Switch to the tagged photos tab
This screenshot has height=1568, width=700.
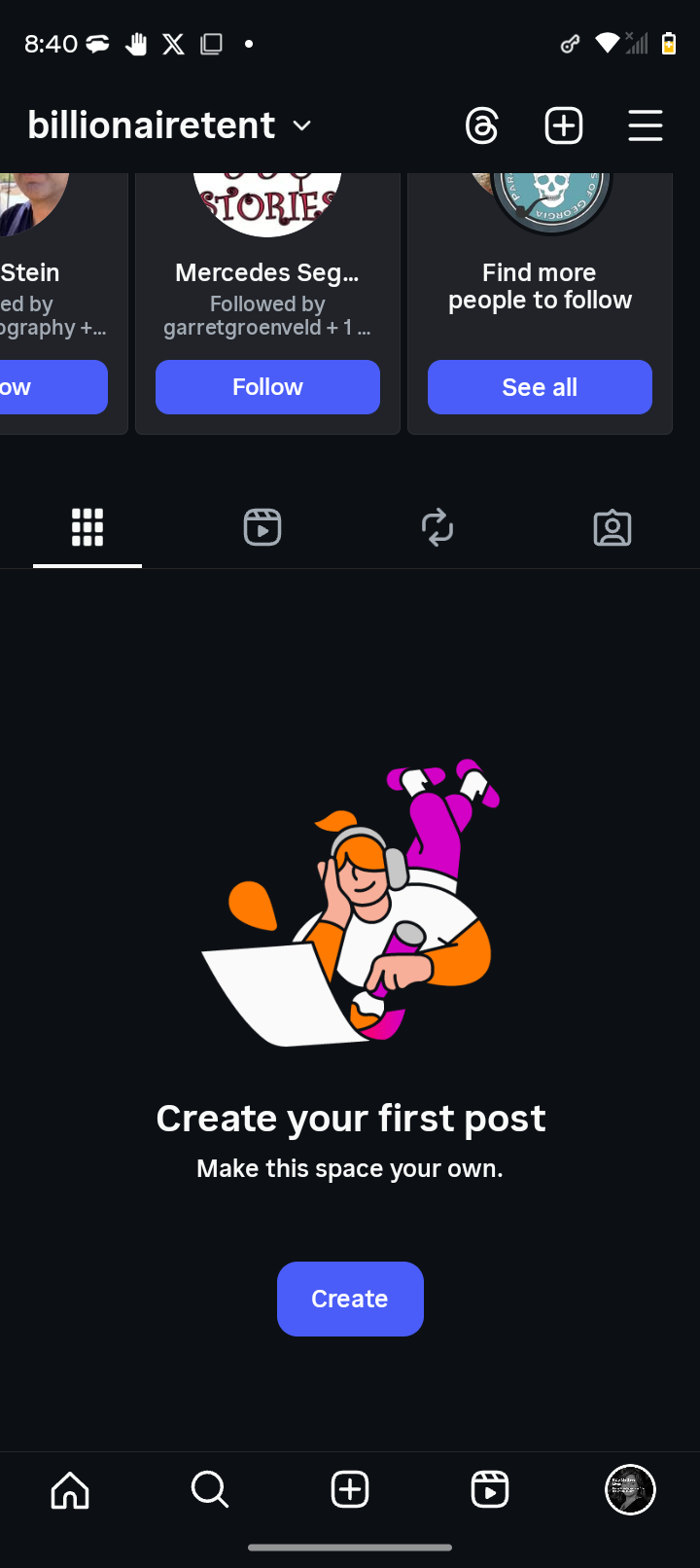point(612,527)
